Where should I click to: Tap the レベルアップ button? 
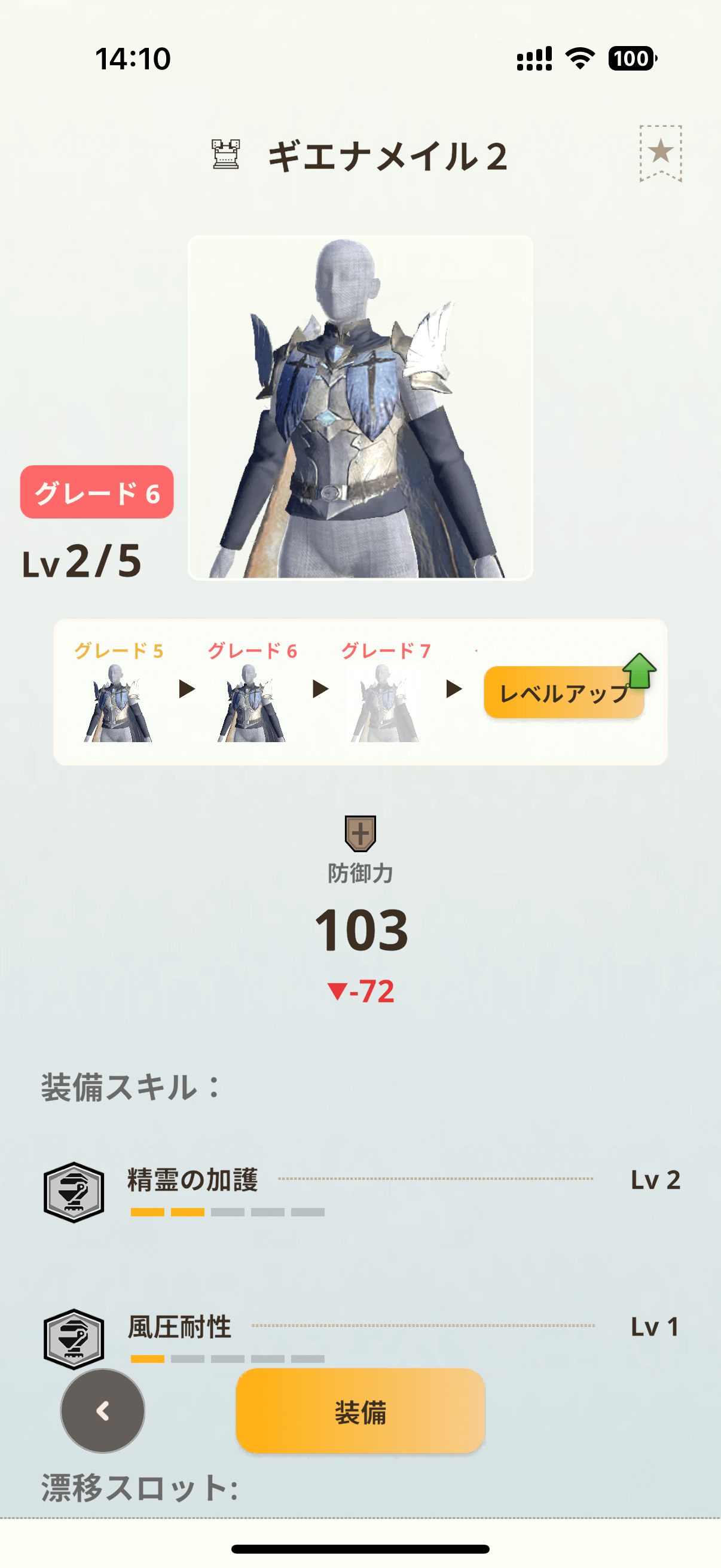(564, 693)
